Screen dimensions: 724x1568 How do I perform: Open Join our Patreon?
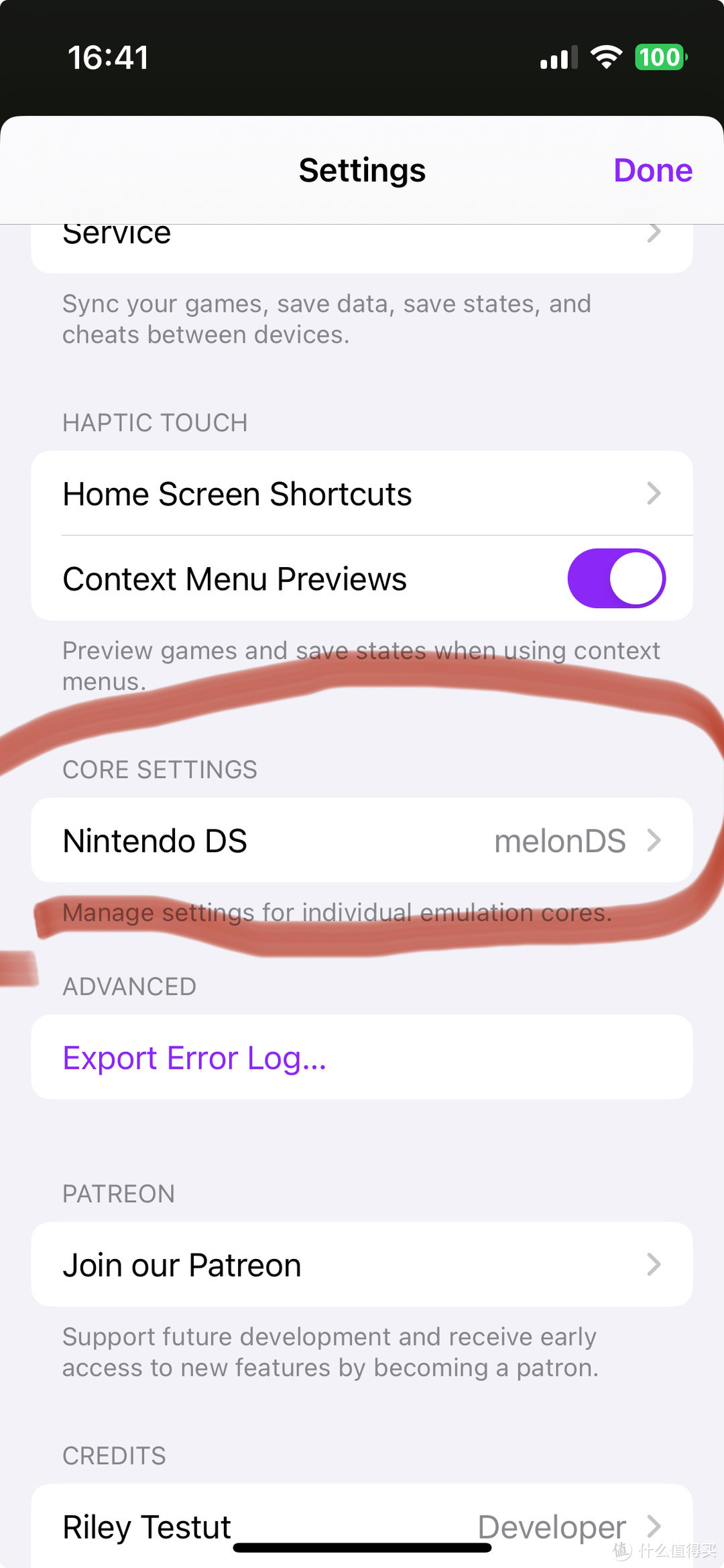(x=361, y=1264)
